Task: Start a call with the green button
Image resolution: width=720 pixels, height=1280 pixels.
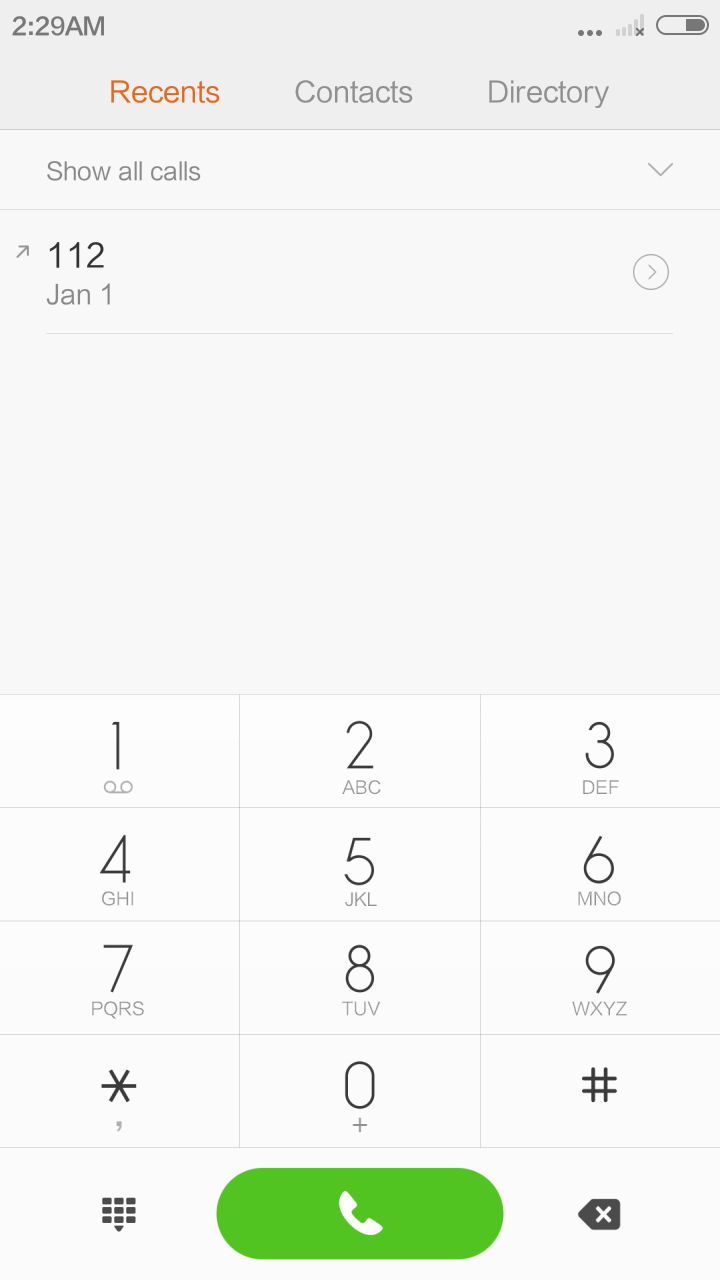Action: click(360, 1214)
